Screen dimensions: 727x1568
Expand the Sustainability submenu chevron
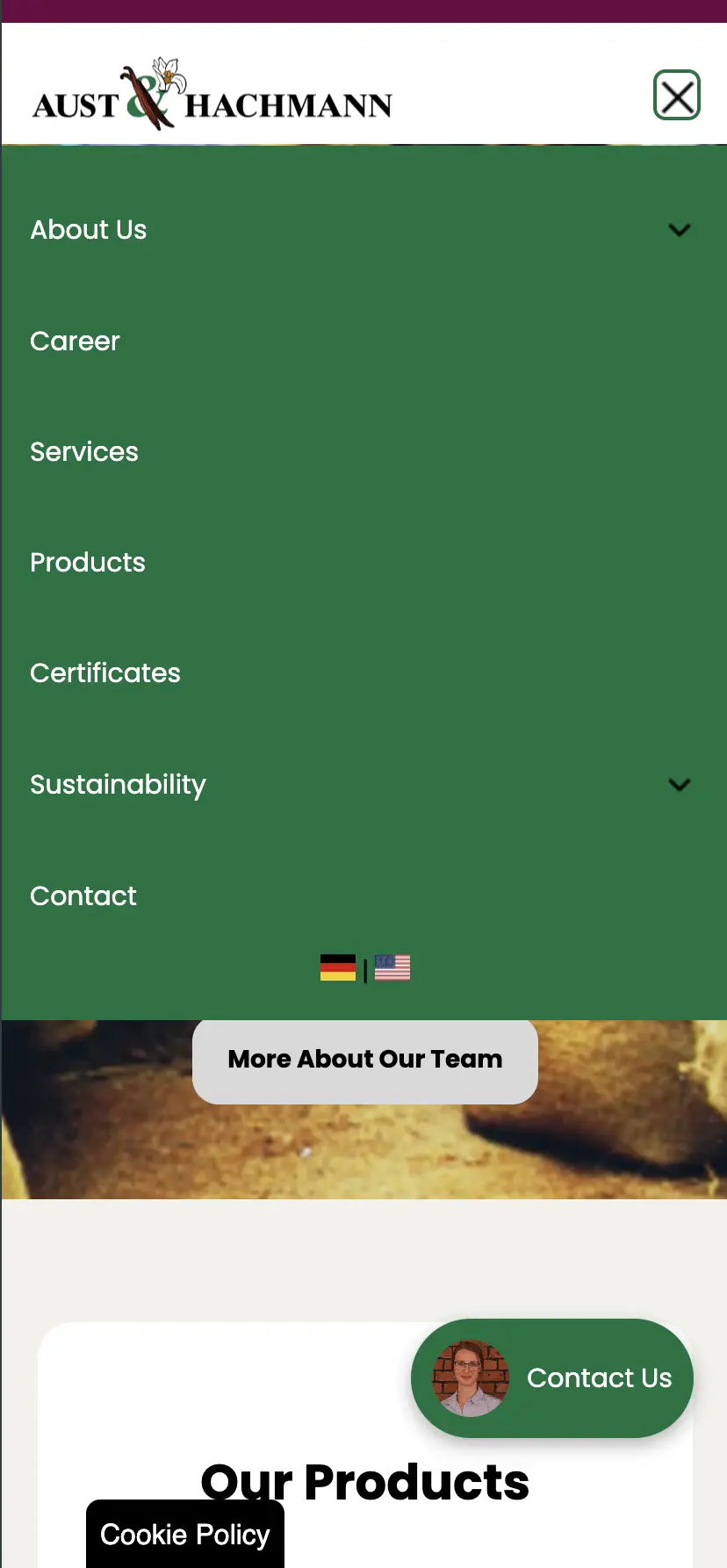coord(679,785)
